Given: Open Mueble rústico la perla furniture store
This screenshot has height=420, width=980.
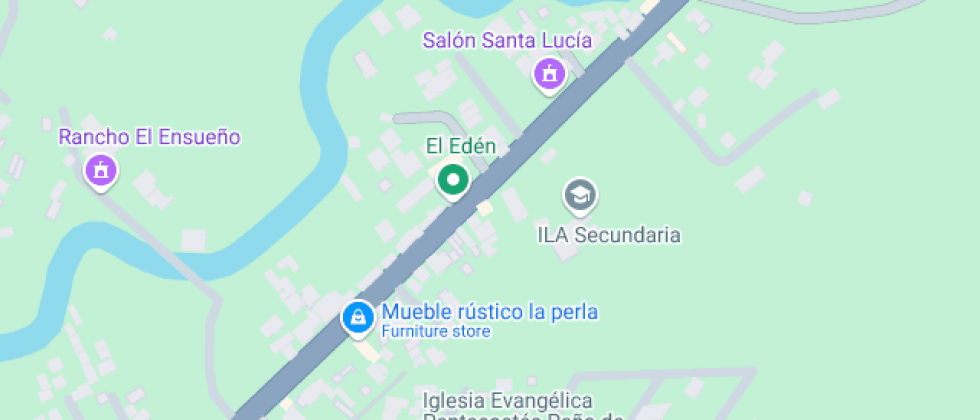Looking at the screenshot, I should pos(356,318).
